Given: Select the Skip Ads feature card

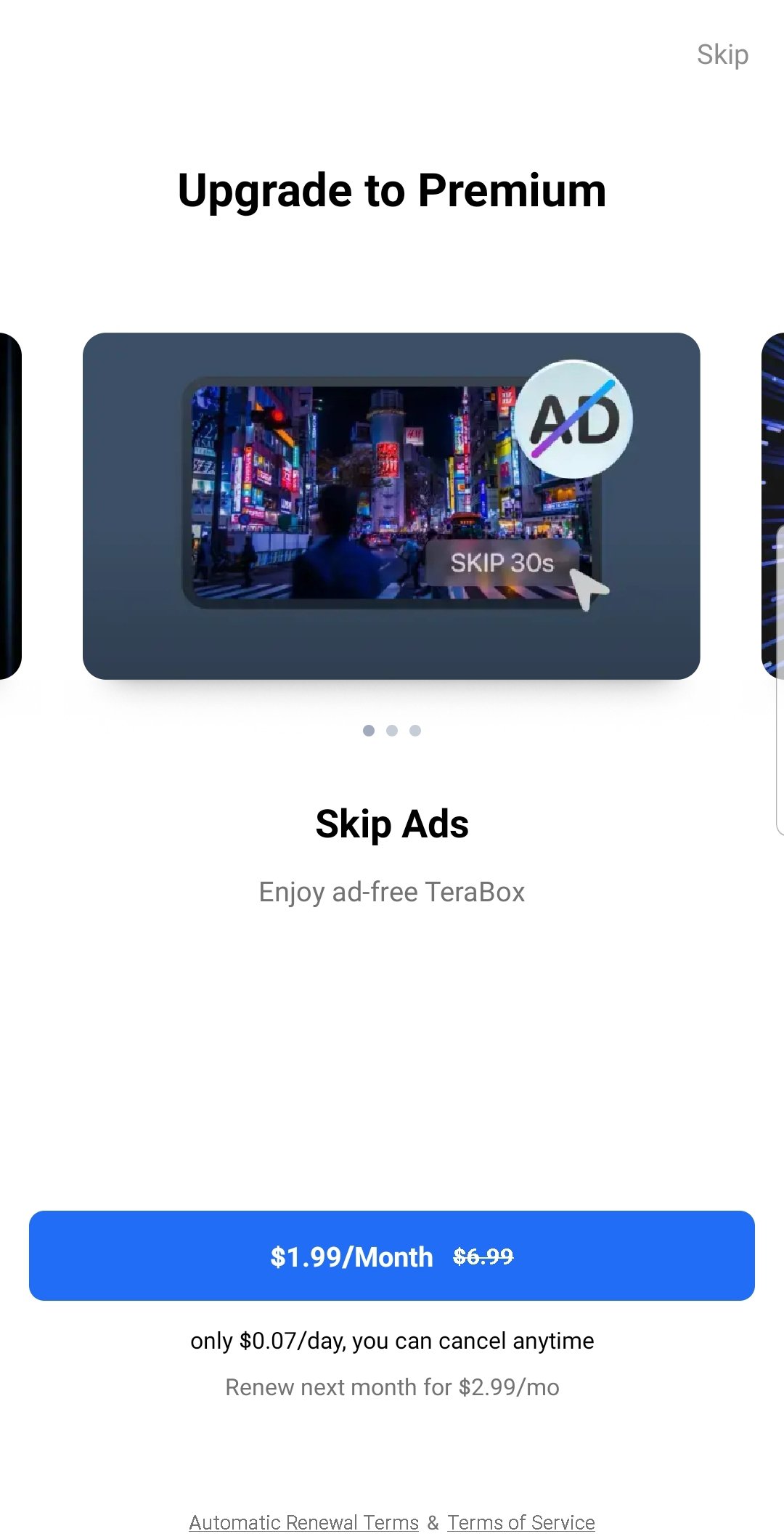Looking at the screenshot, I should pyautogui.click(x=391, y=505).
